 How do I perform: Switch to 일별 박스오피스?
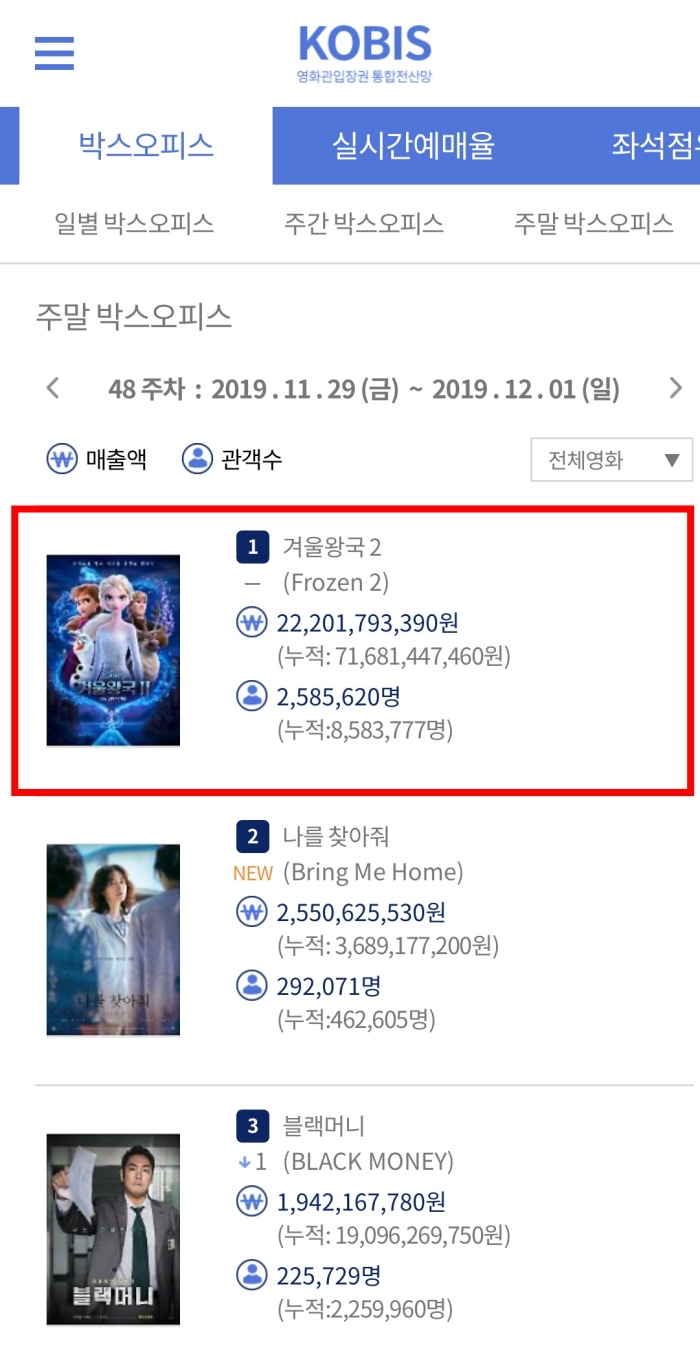(x=134, y=223)
